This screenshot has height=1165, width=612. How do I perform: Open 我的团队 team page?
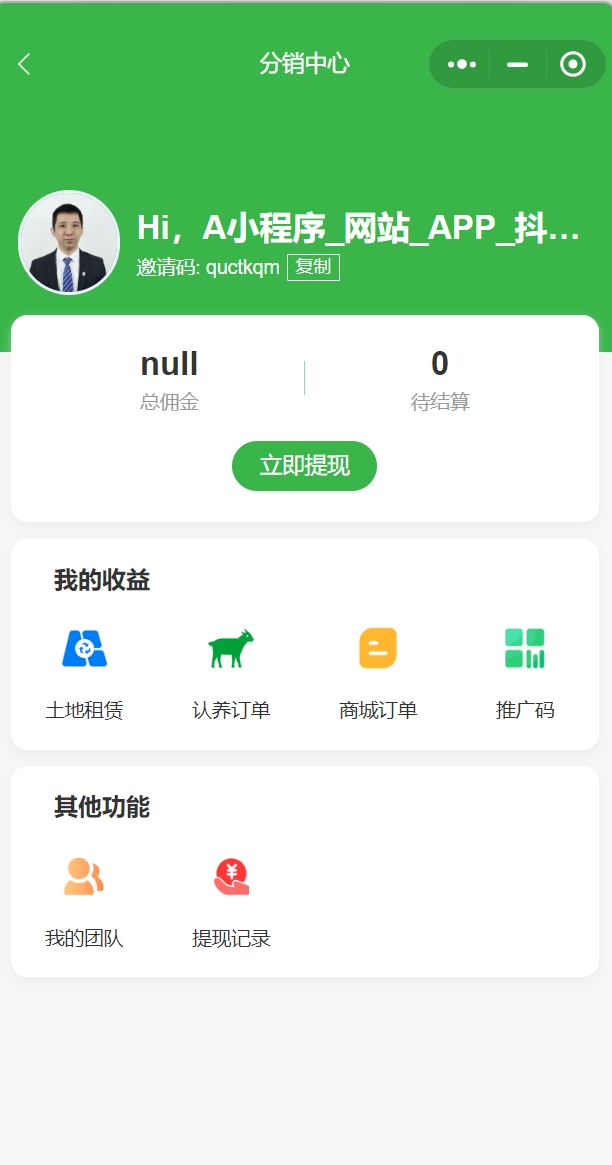(84, 898)
